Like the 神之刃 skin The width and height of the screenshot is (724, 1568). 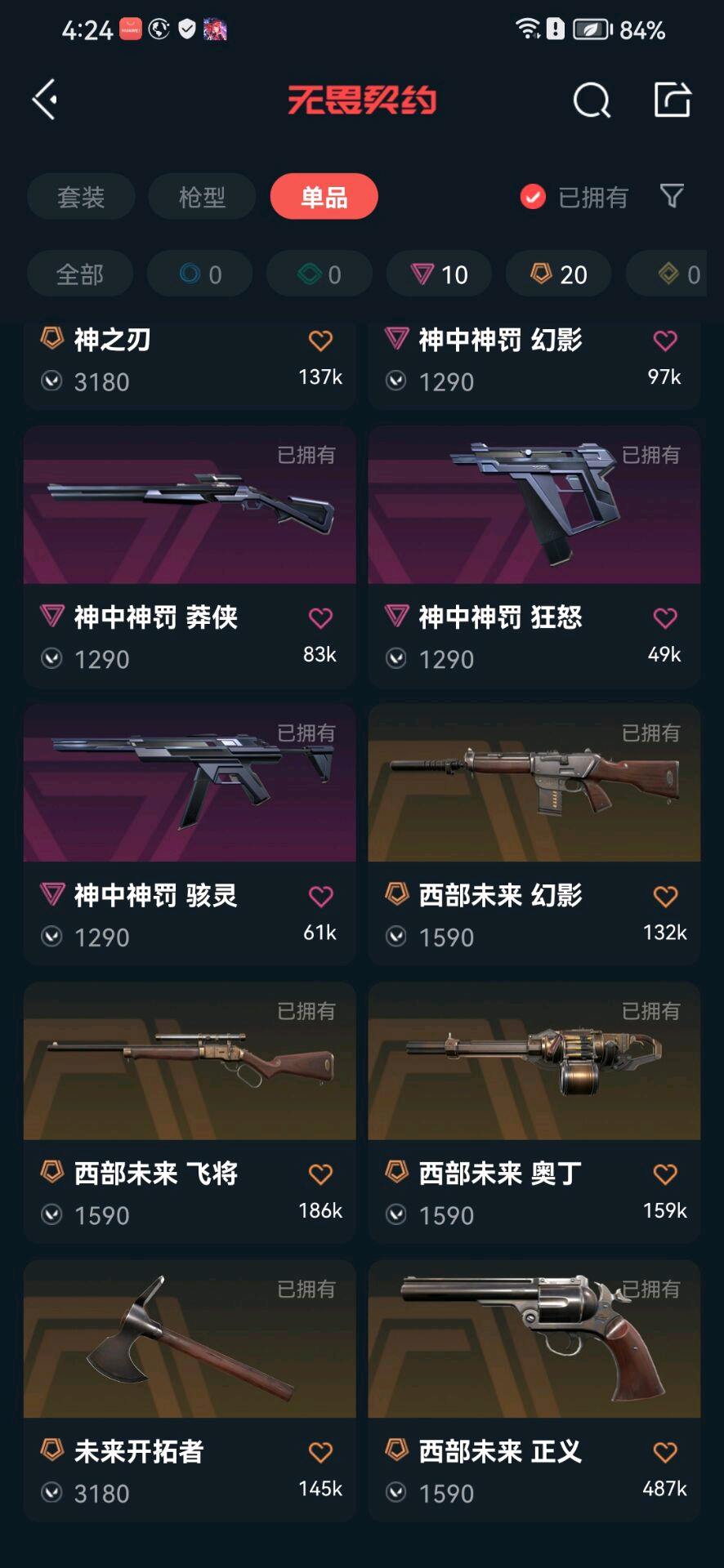pos(320,341)
